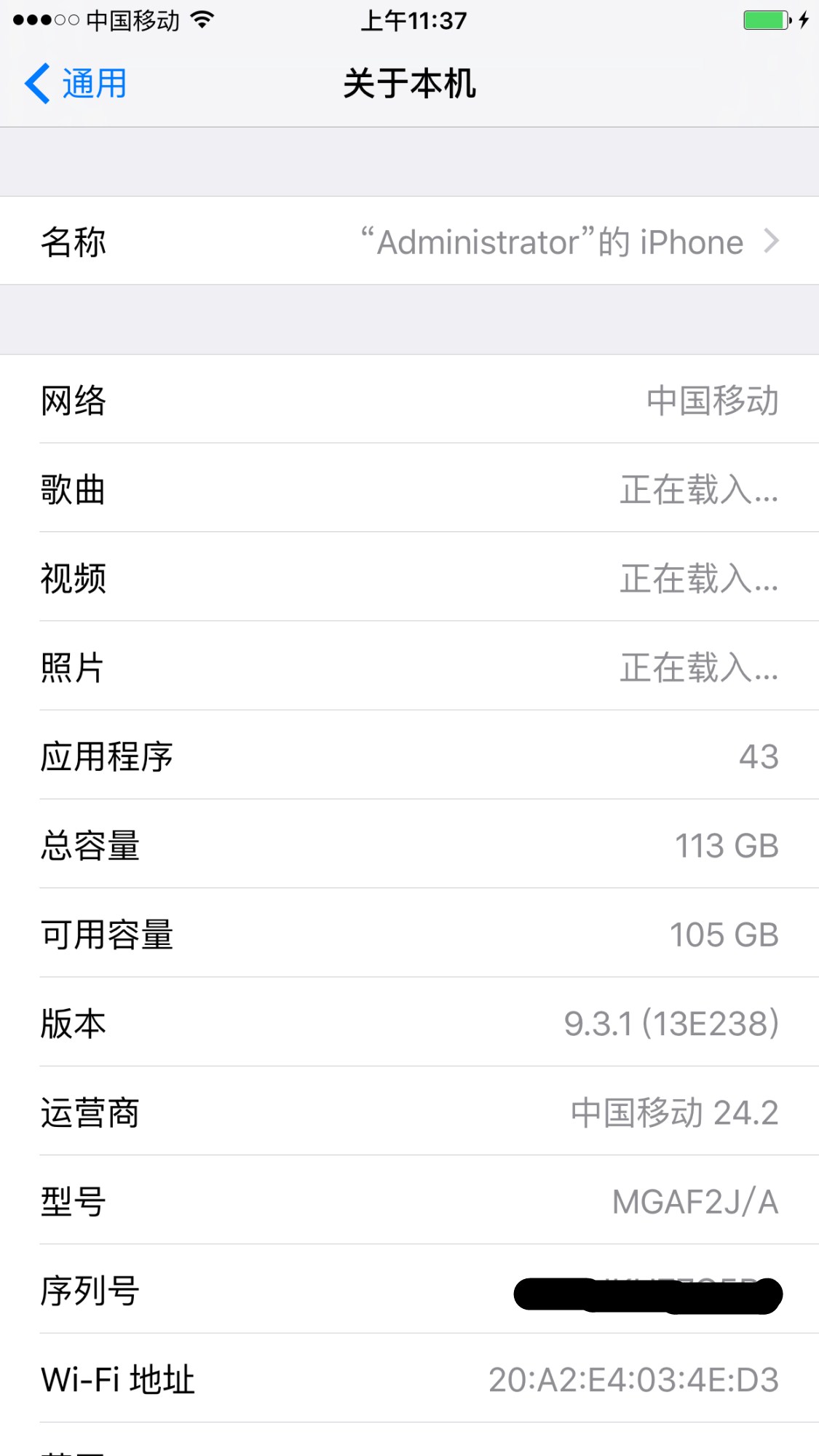Tap the 运营商 row showing 中国移动 24.2
Viewport: 819px width, 1456px height.
click(x=408, y=1112)
